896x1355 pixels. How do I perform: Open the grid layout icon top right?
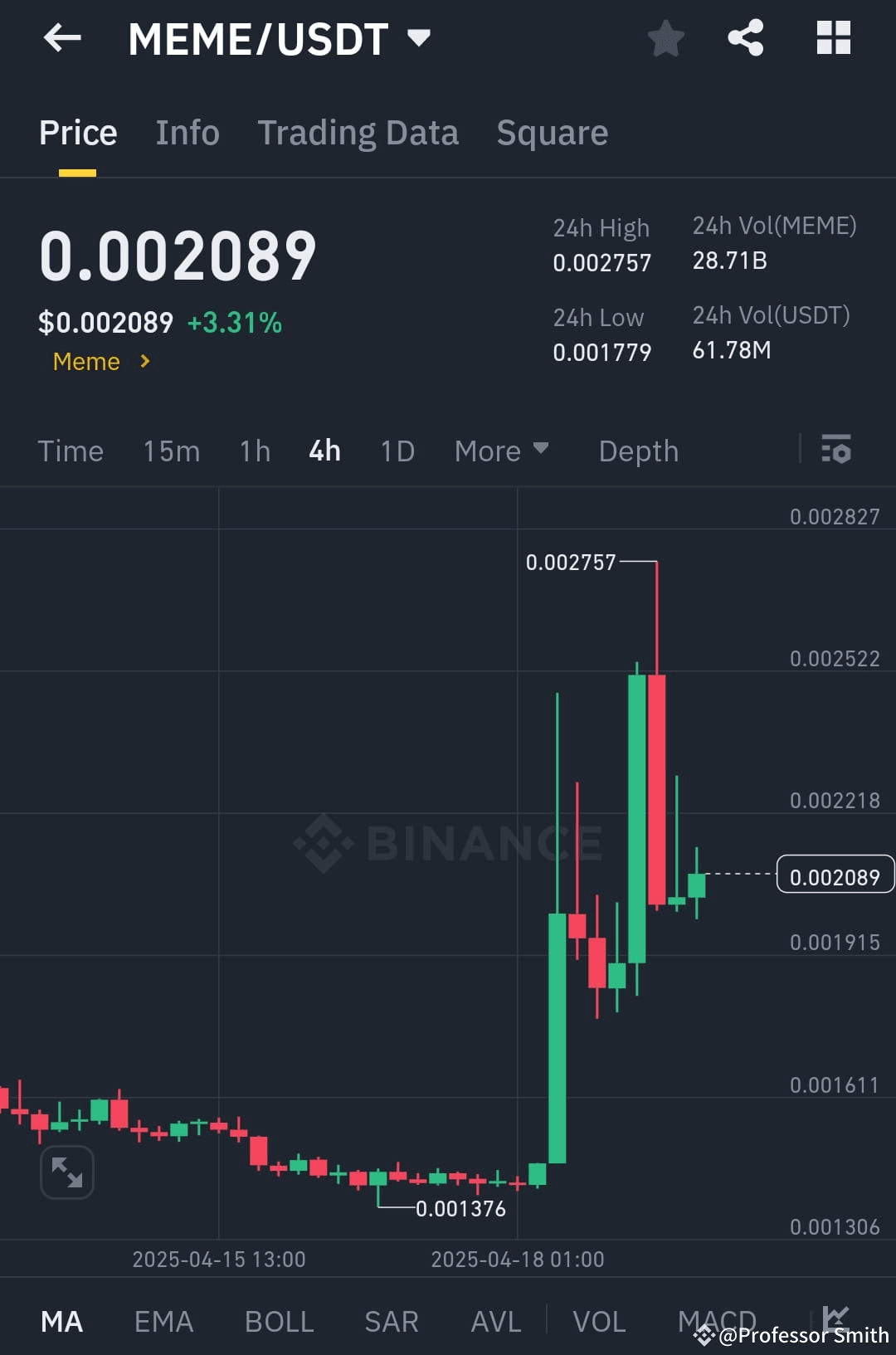pos(833,37)
